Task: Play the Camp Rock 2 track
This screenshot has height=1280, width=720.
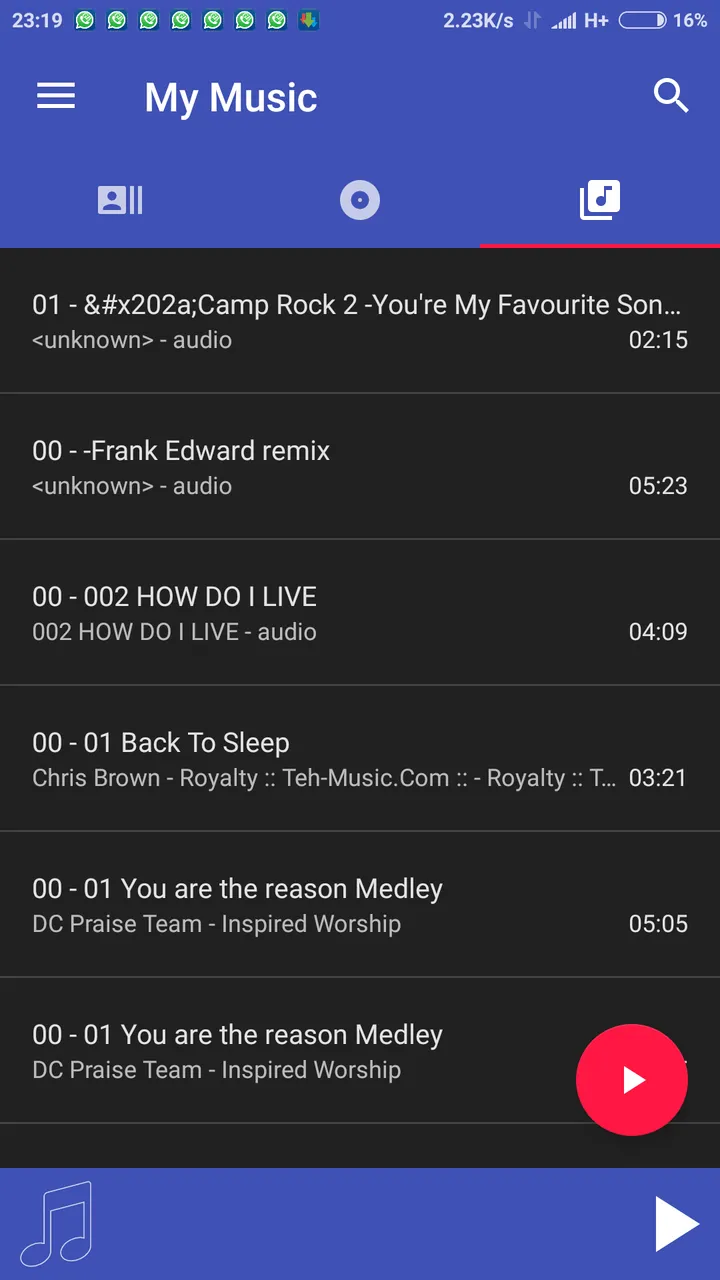Action: point(360,321)
